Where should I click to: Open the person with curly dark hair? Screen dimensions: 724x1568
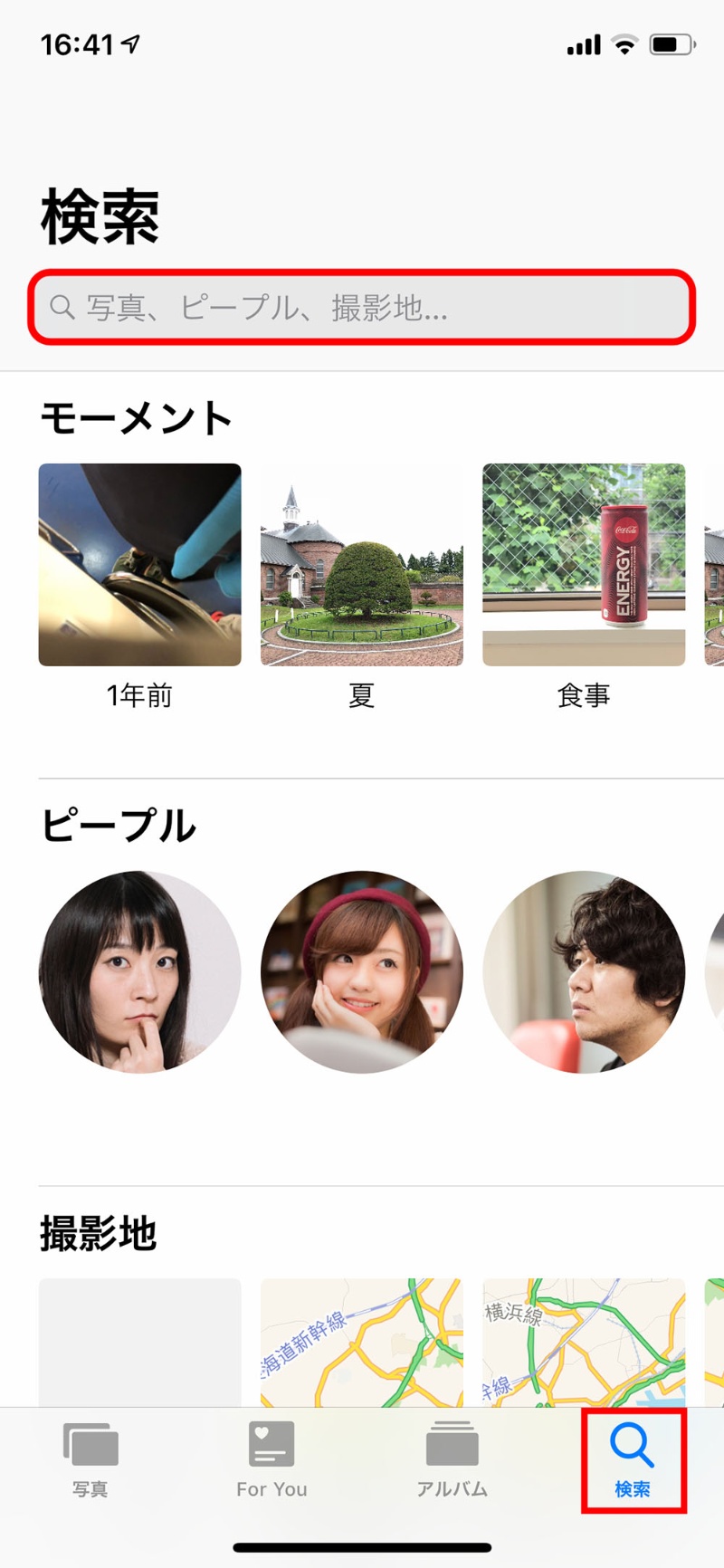pyautogui.click(x=584, y=972)
